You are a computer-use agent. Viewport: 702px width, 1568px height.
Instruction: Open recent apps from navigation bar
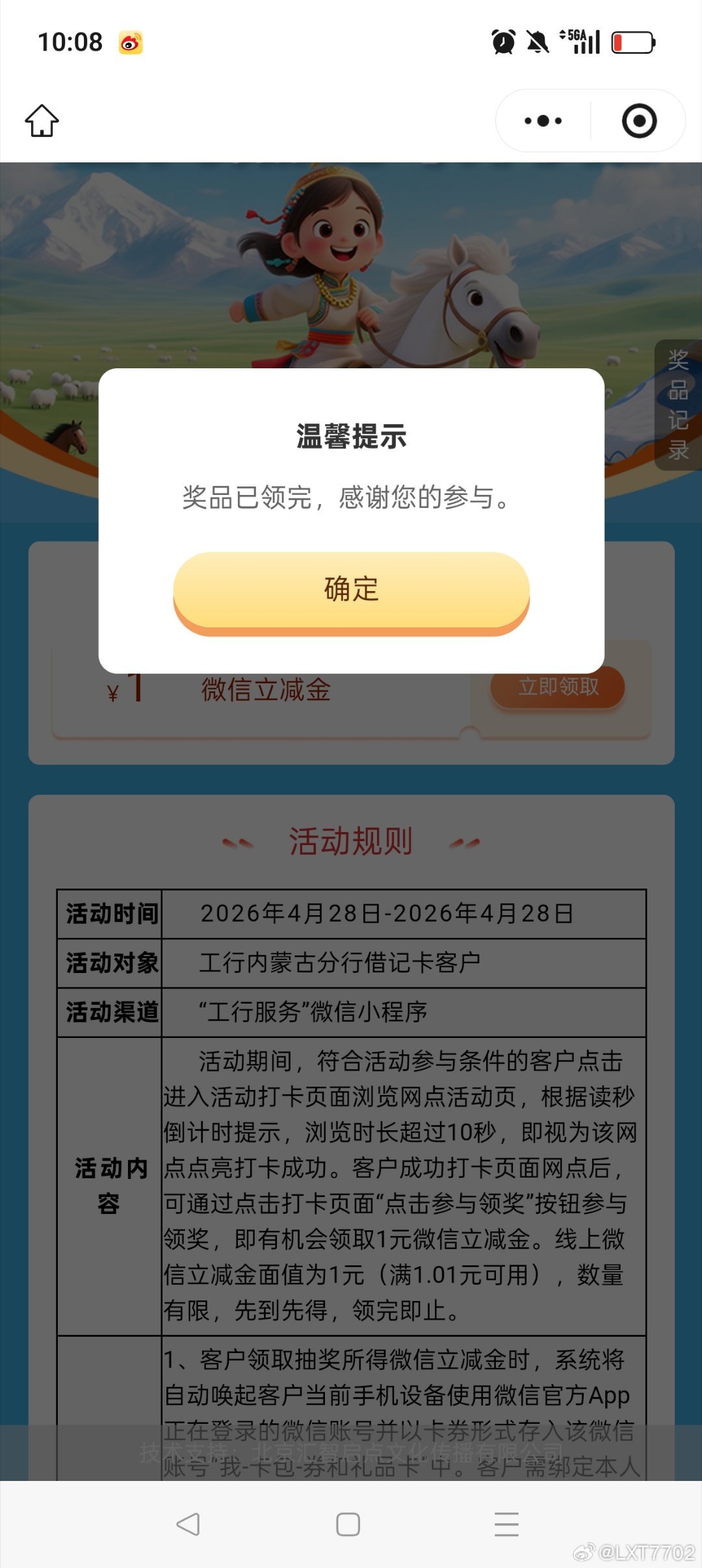click(x=506, y=1524)
